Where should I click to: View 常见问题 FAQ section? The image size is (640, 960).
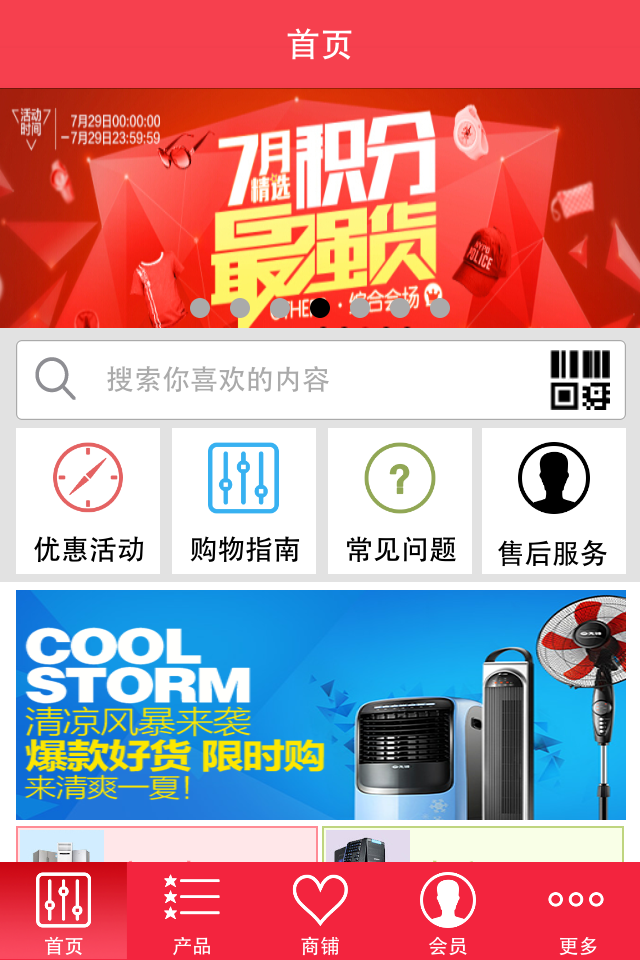(400, 502)
